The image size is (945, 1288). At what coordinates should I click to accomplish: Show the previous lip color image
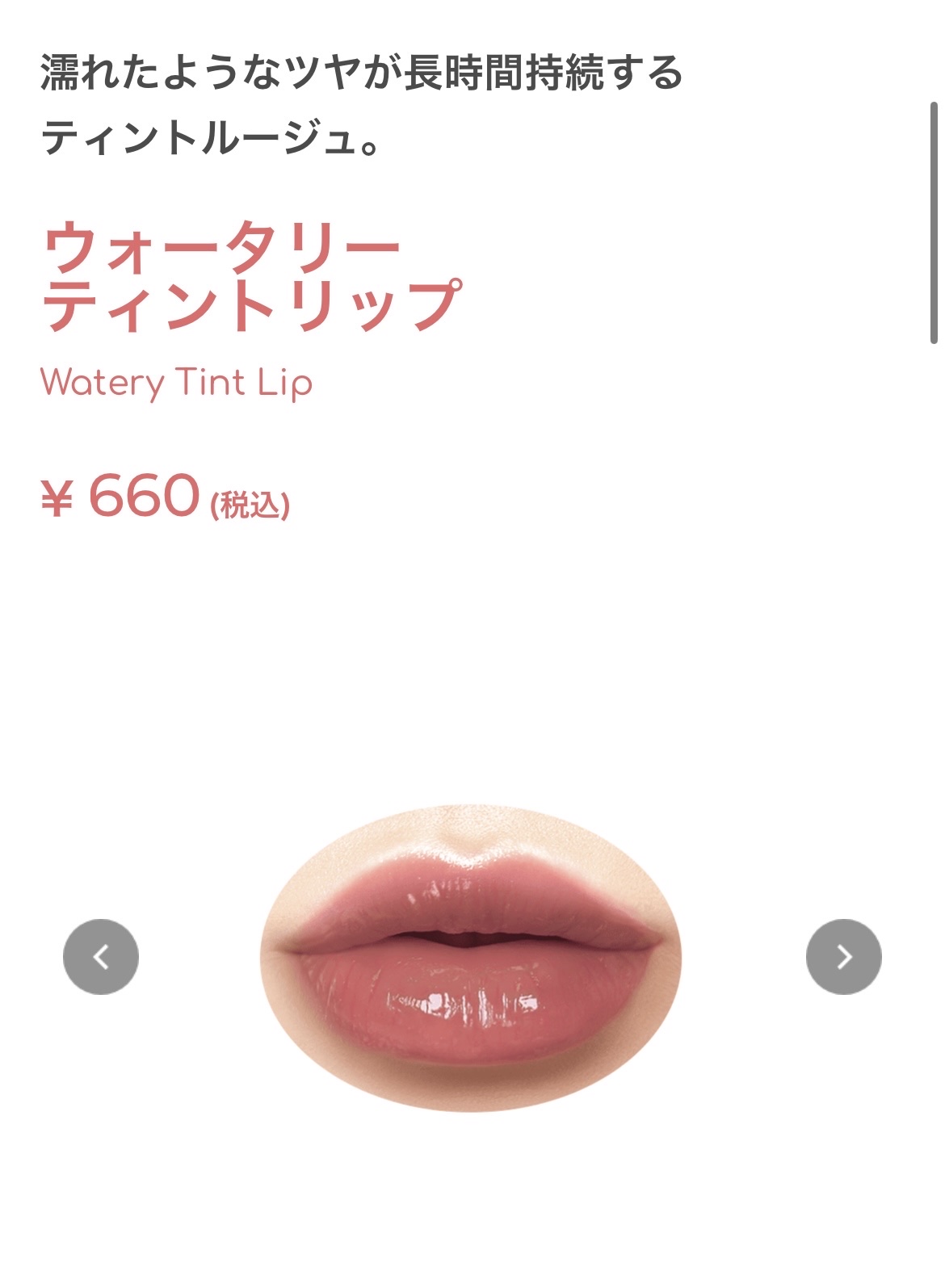101,957
